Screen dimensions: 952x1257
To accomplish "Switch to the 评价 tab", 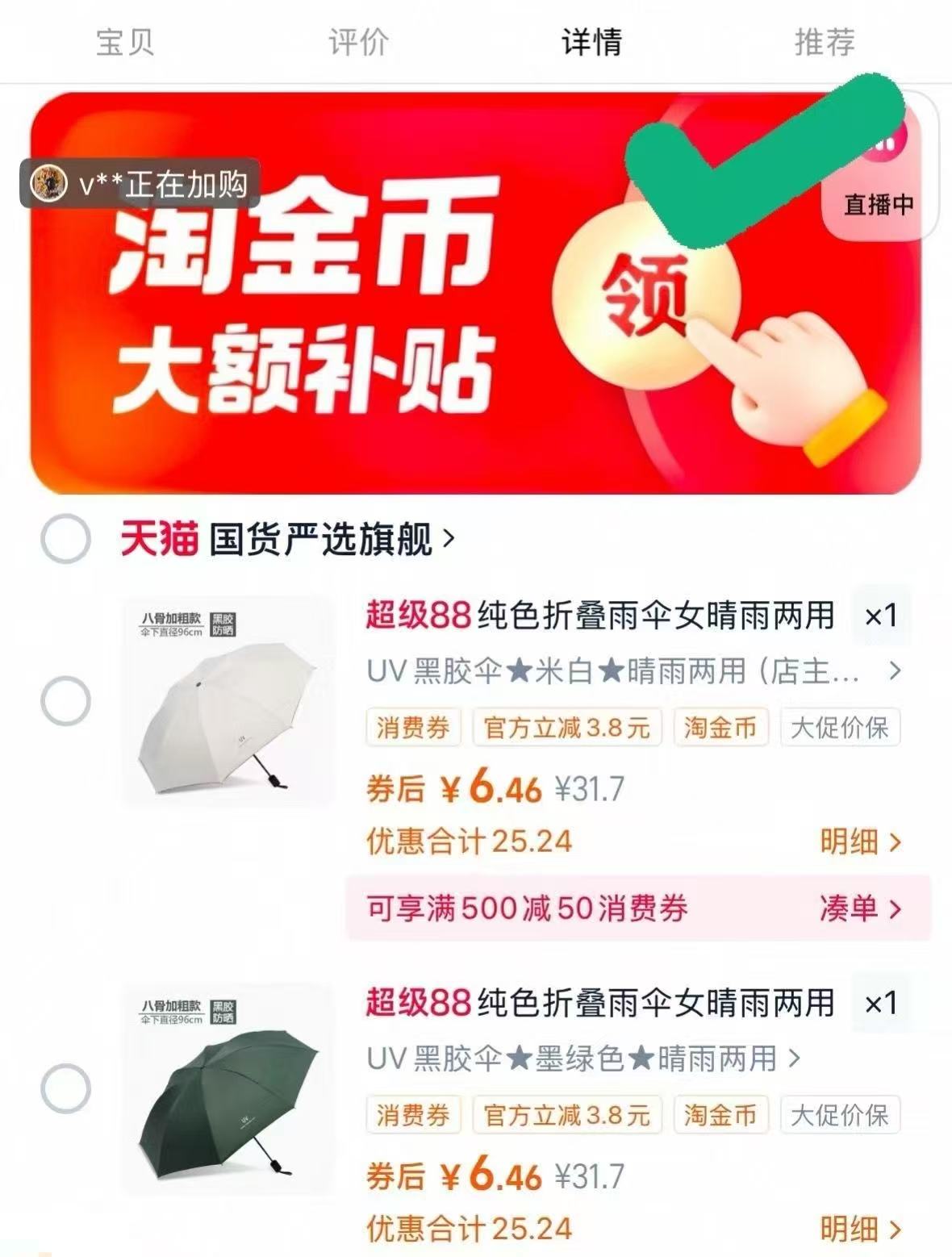I will coord(357,44).
